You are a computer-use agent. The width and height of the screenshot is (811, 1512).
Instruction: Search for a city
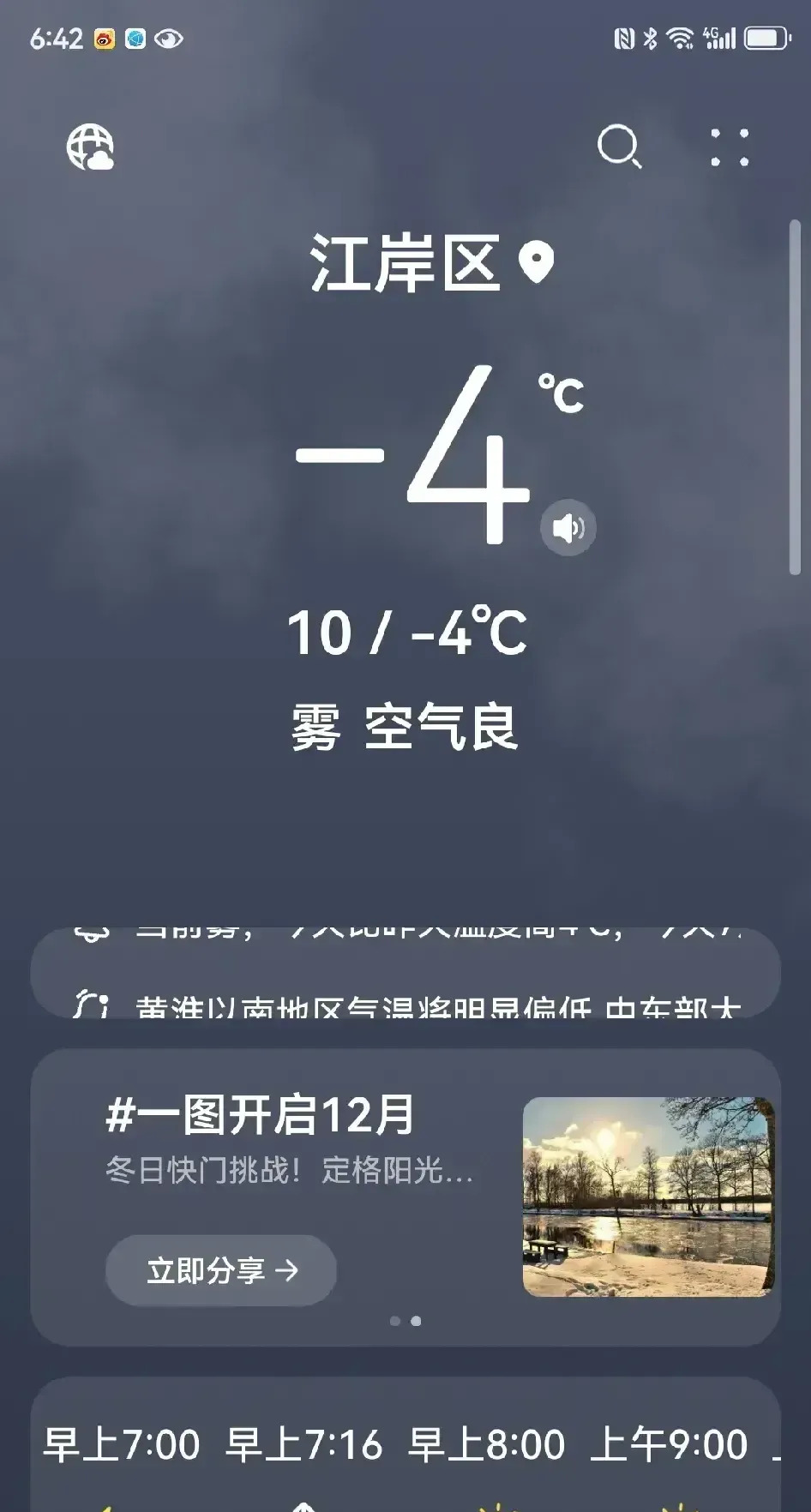(x=619, y=147)
